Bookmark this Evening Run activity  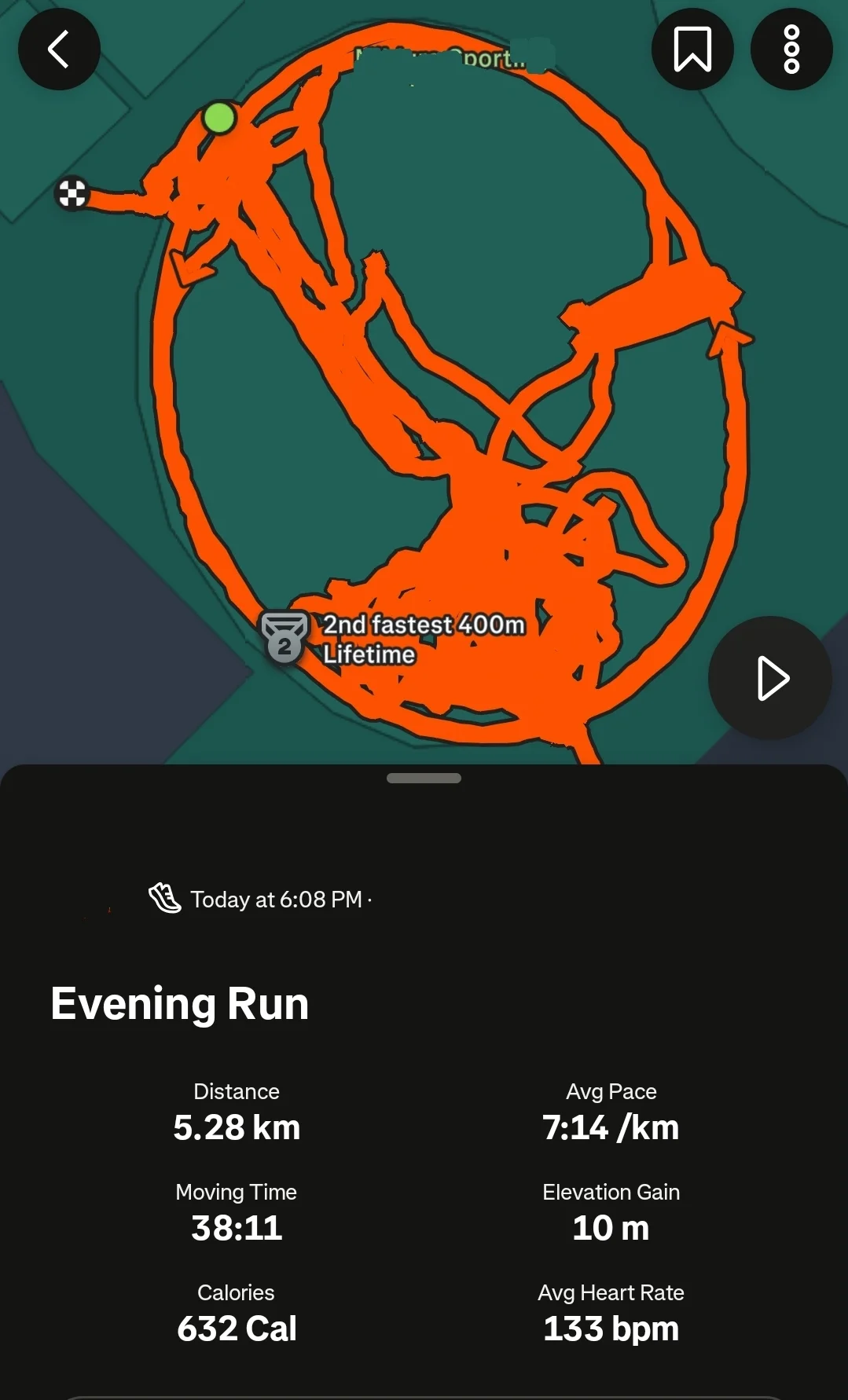692,49
